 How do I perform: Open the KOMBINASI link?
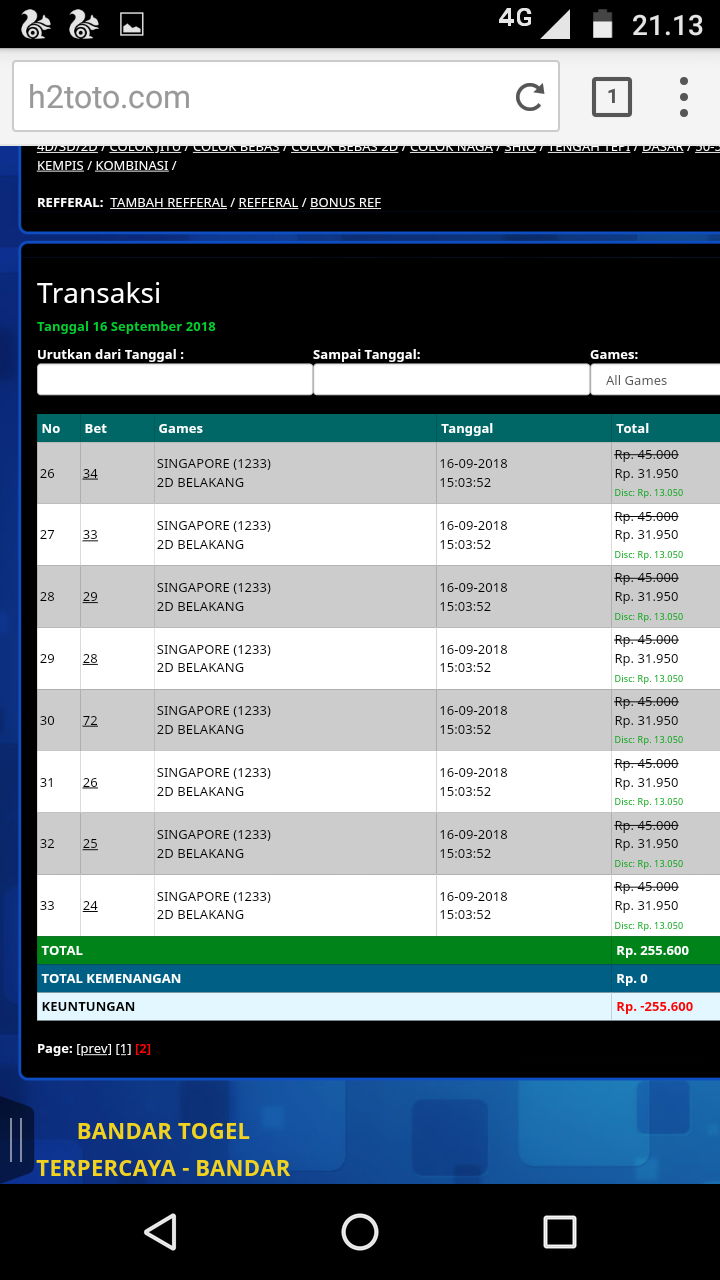[132, 165]
